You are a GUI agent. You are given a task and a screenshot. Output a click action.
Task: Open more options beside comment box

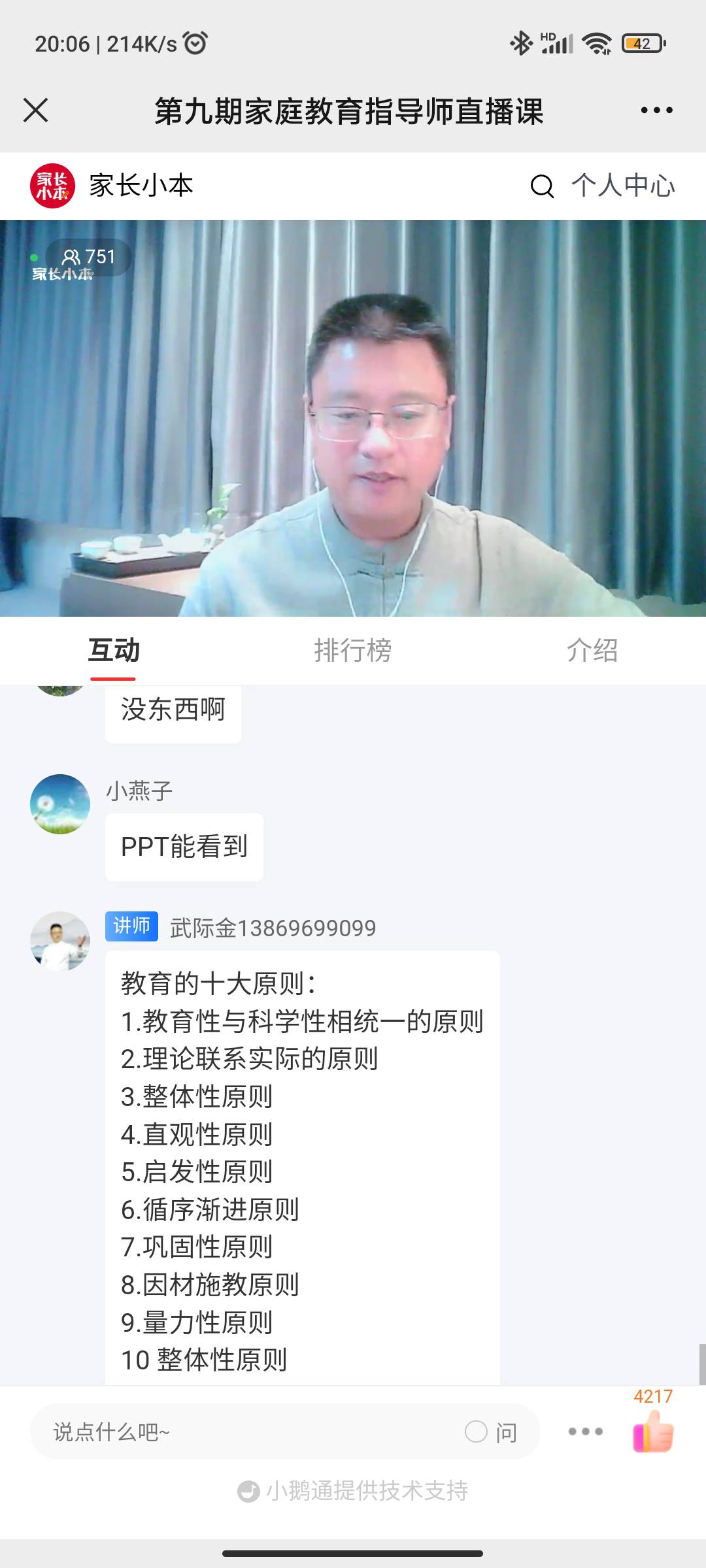[x=586, y=1431]
